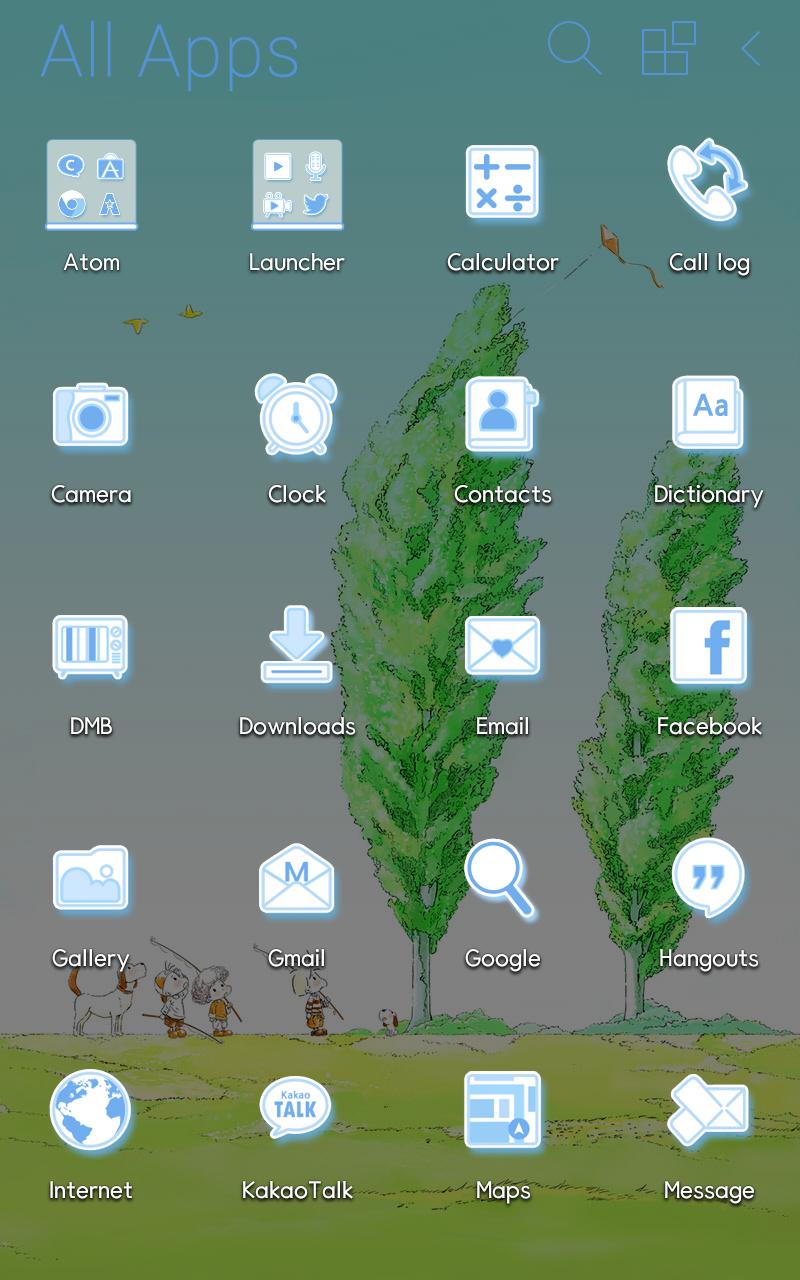Image resolution: width=800 pixels, height=1280 pixels.
Task: Open the layout grid icon
Action: [668, 48]
